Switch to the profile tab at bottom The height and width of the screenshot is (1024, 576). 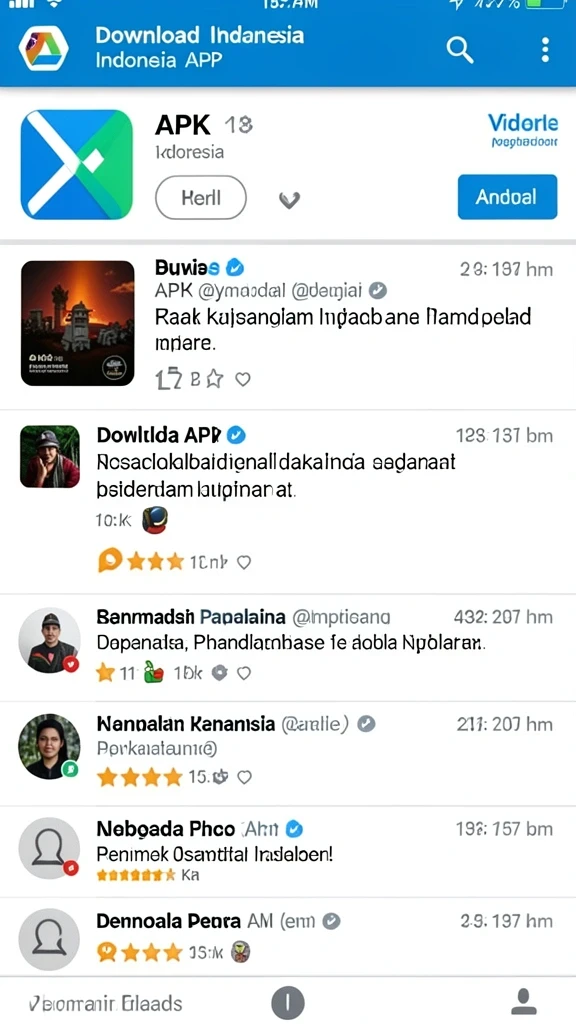pos(523,1002)
